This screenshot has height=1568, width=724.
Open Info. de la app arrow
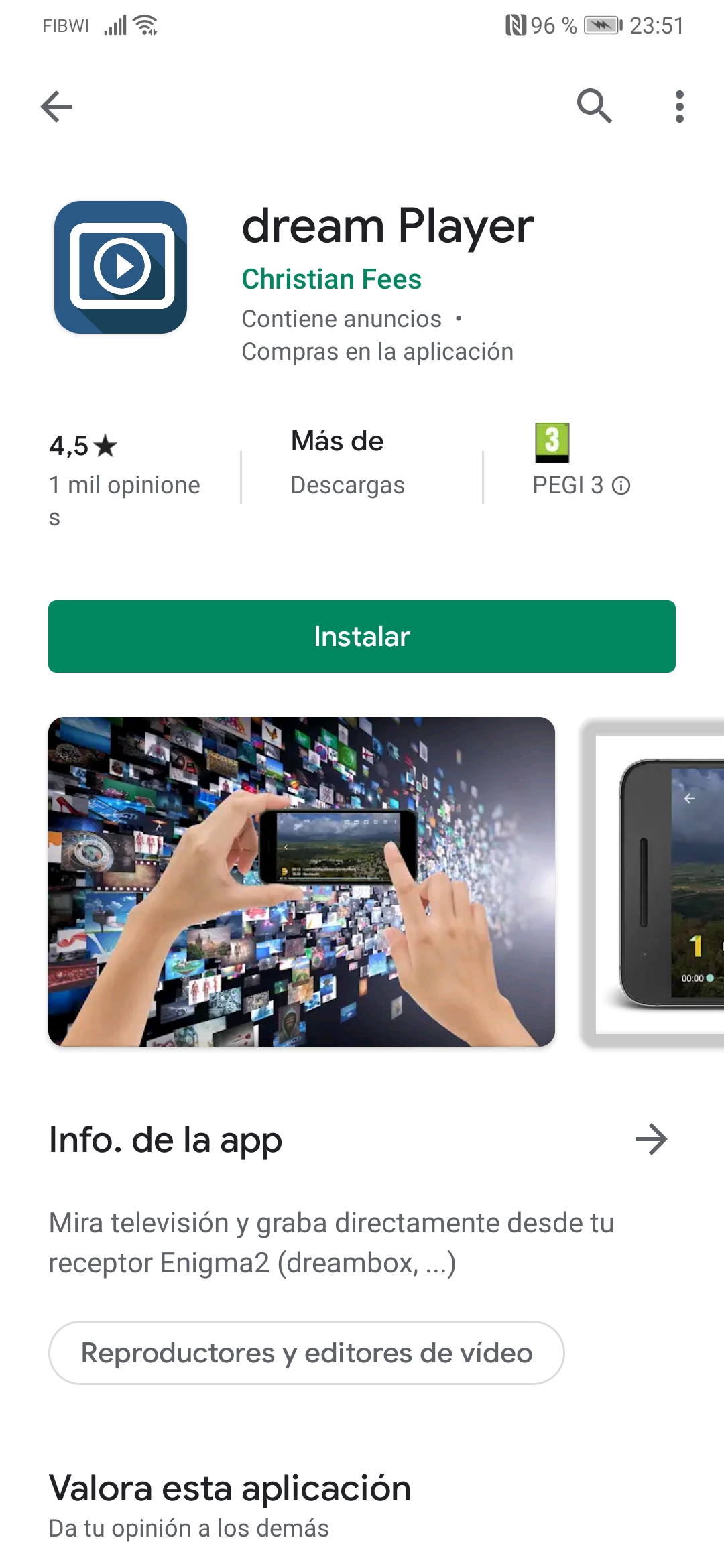651,1139
